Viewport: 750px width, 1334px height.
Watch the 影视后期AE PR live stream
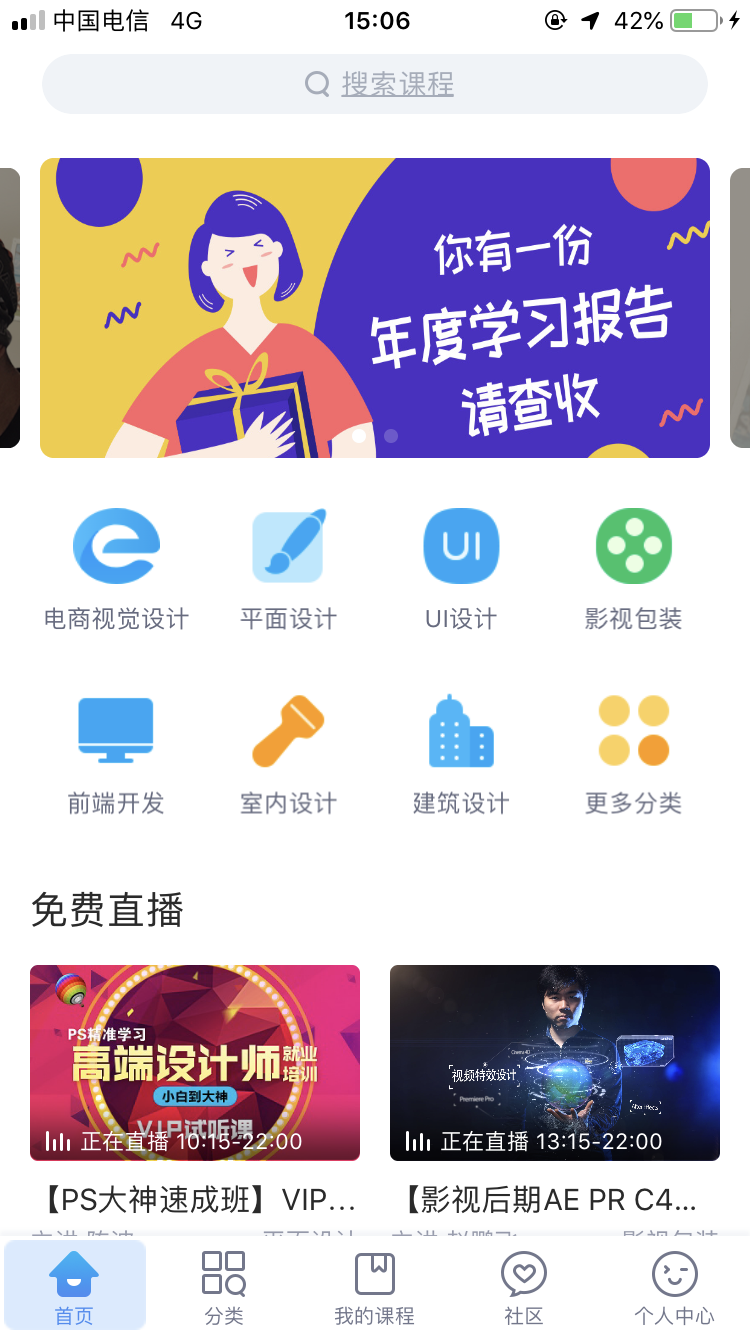click(x=555, y=1063)
